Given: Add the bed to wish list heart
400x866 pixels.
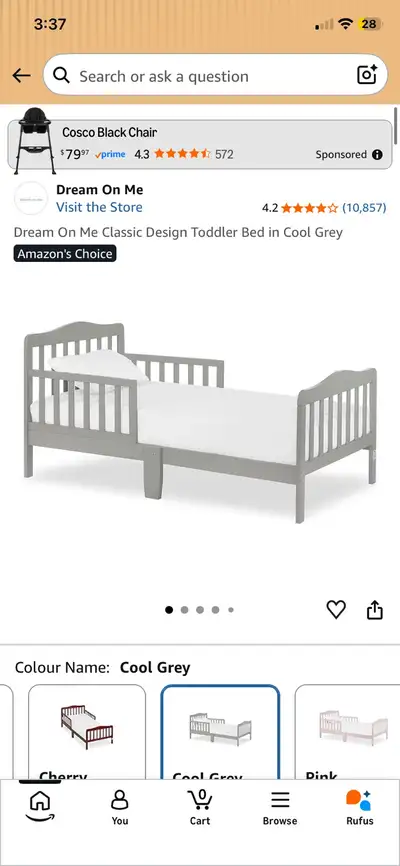Looking at the screenshot, I should coord(336,610).
